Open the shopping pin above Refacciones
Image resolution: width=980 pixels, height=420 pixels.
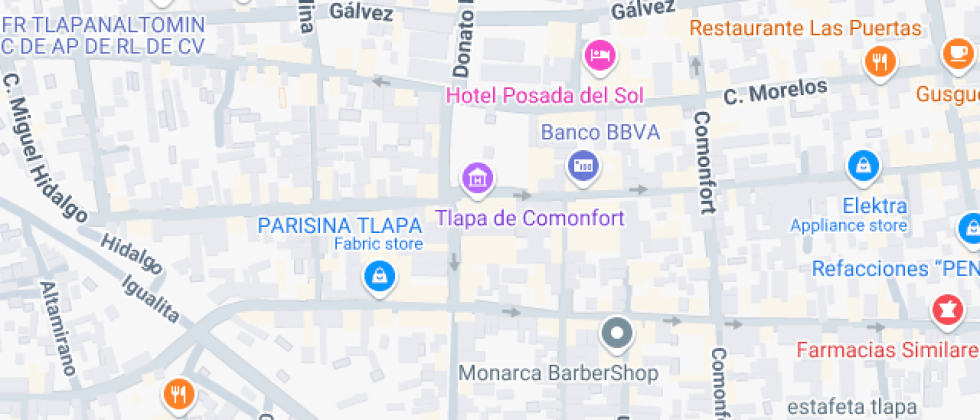[968, 228]
